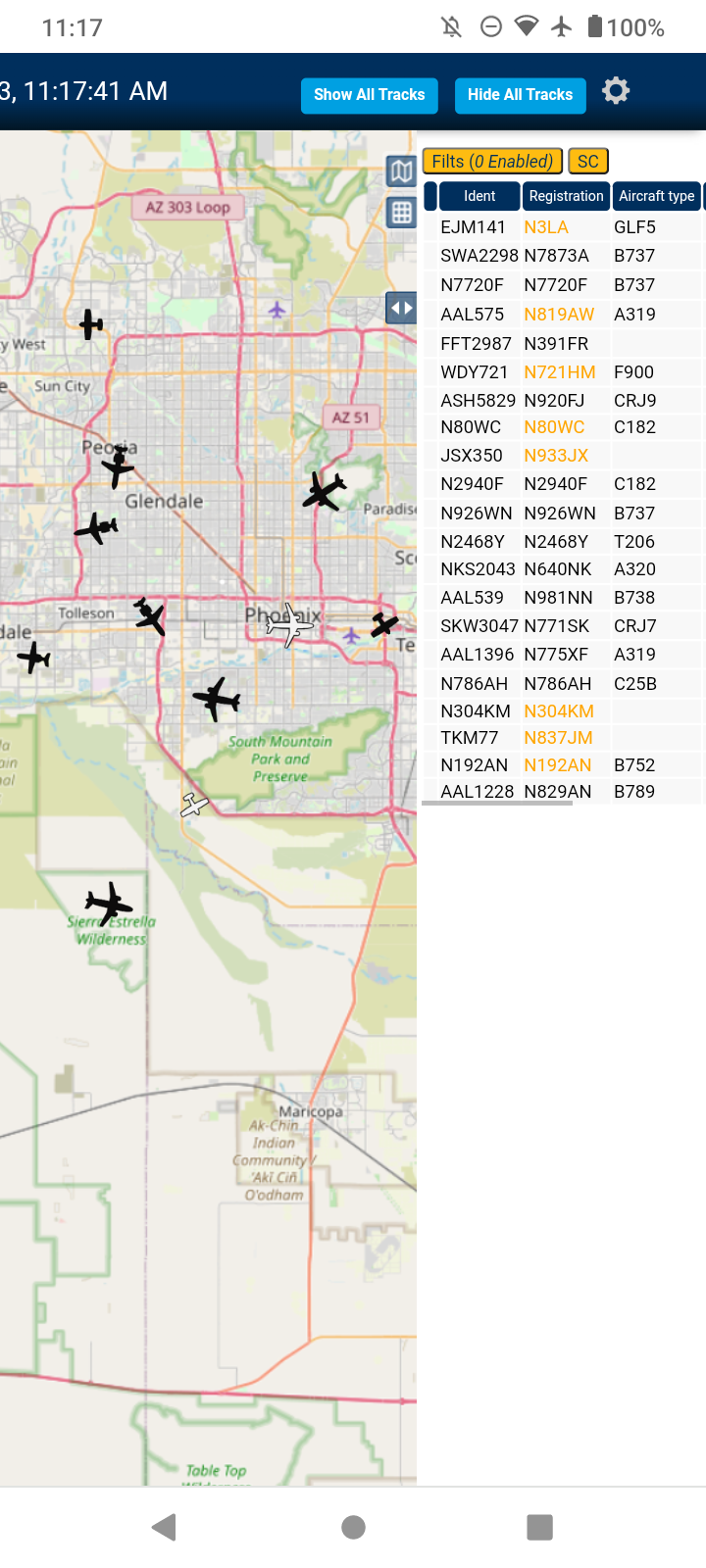The width and height of the screenshot is (706, 1568).
Task: Go back with system back button
Action: 165,1527
